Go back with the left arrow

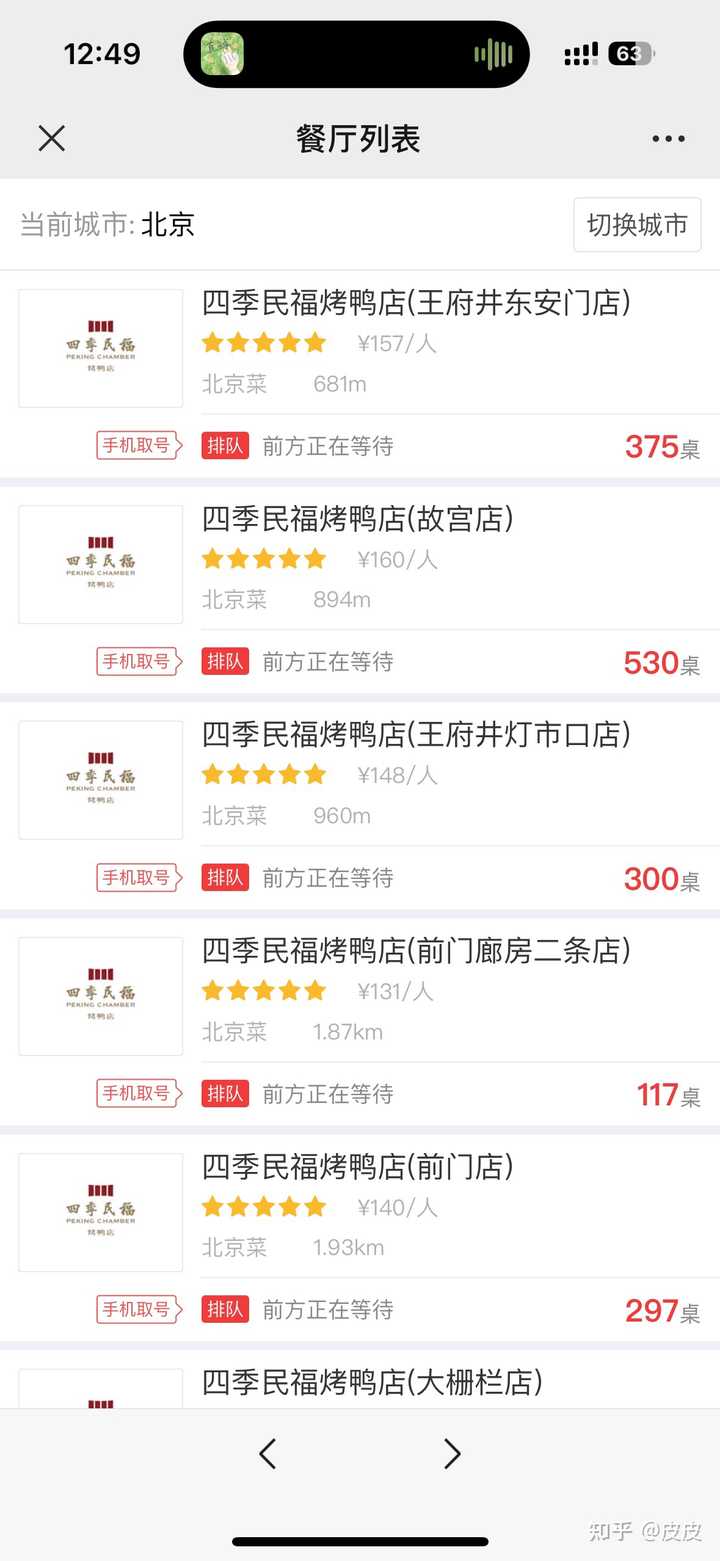coord(267,1453)
